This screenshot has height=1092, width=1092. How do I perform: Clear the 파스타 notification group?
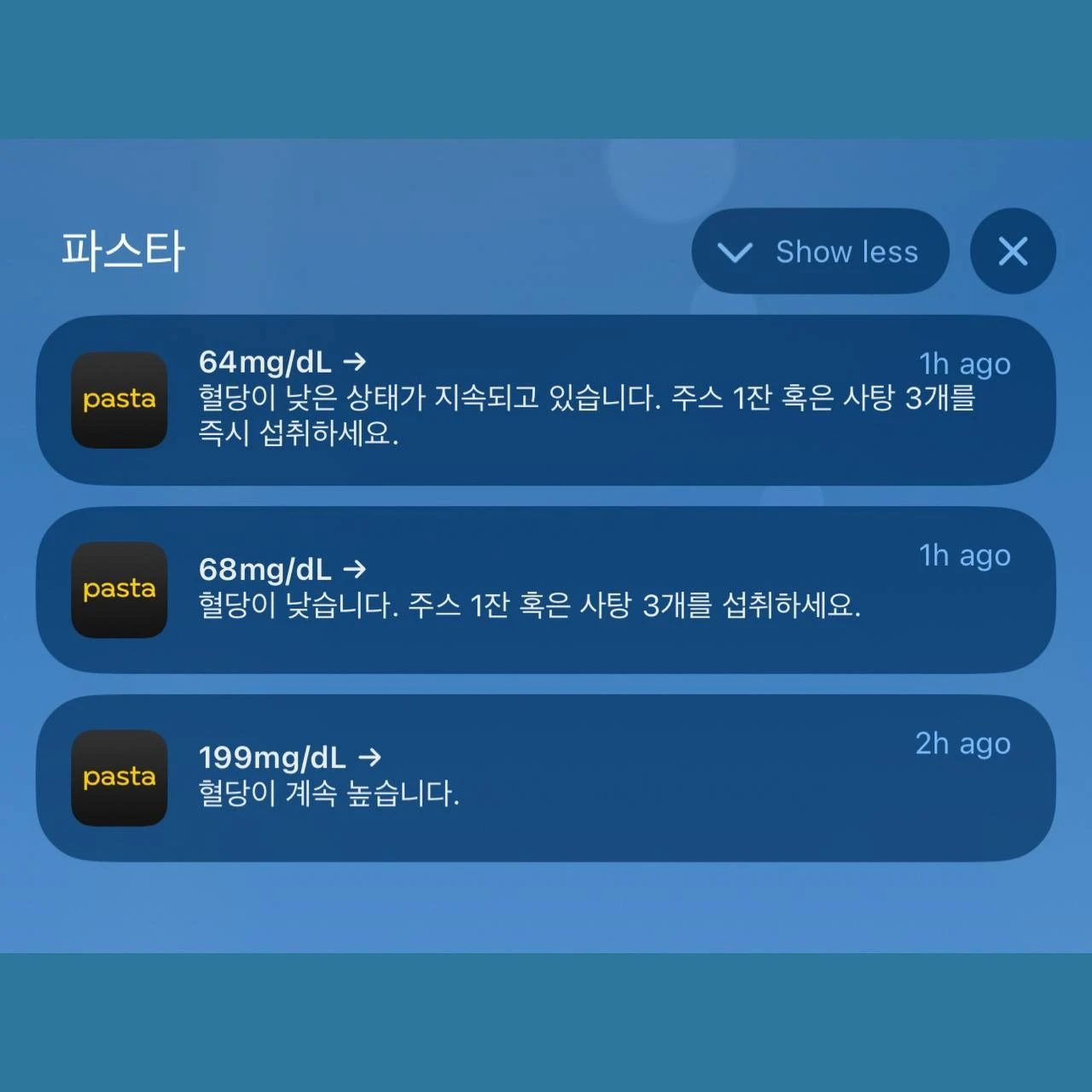click(x=1013, y=252)
